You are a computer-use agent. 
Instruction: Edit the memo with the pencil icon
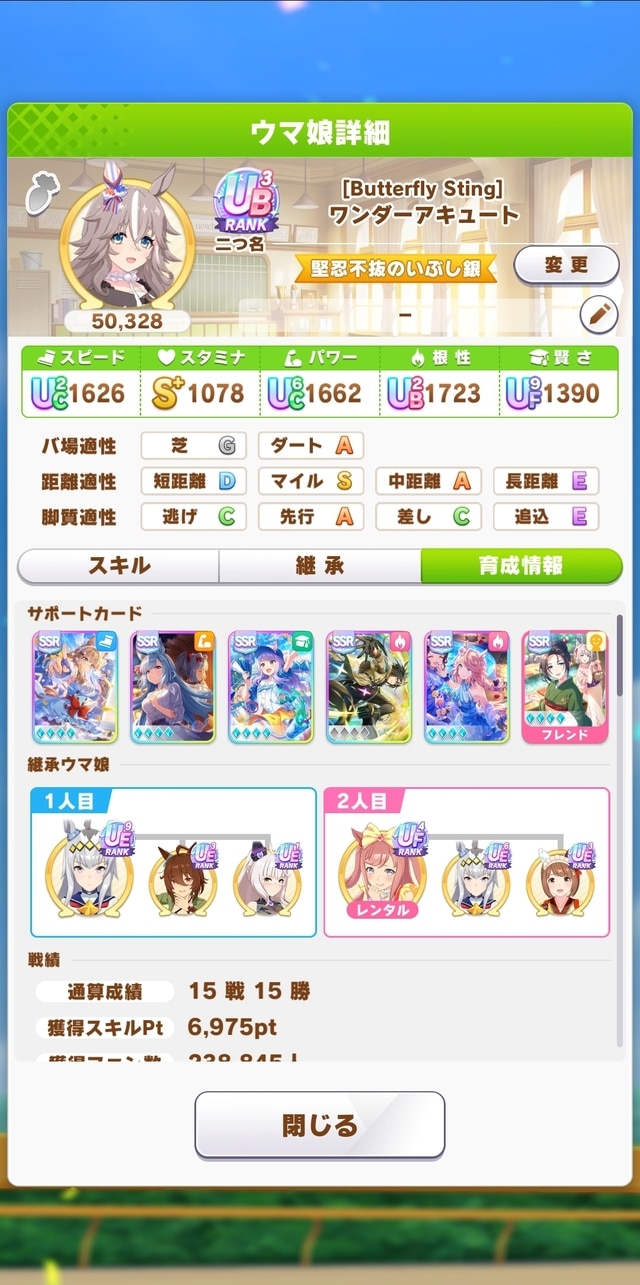click(600, 315)
